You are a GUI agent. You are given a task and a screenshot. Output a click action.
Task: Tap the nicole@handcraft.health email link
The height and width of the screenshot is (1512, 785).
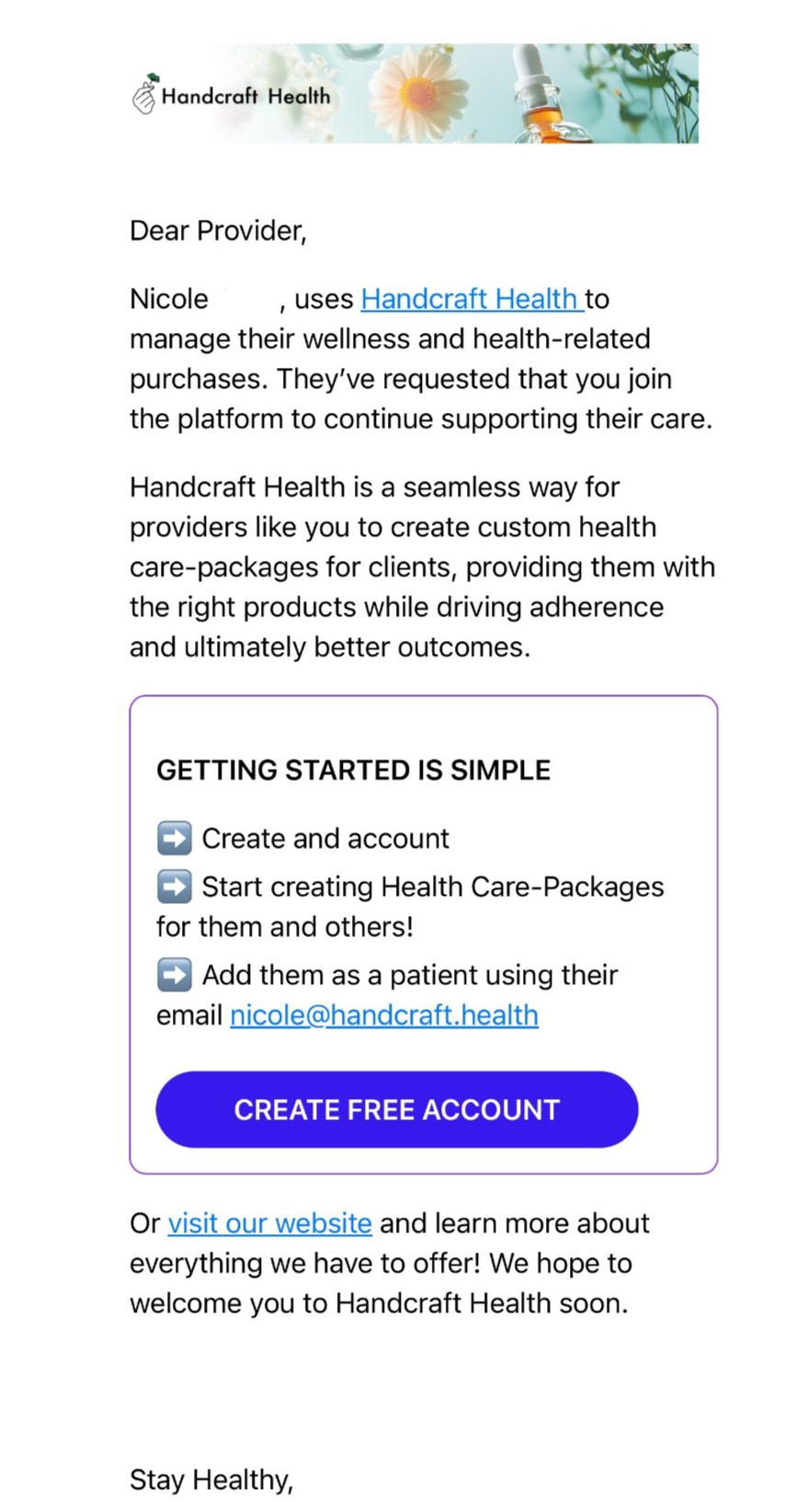point(383,1014)
